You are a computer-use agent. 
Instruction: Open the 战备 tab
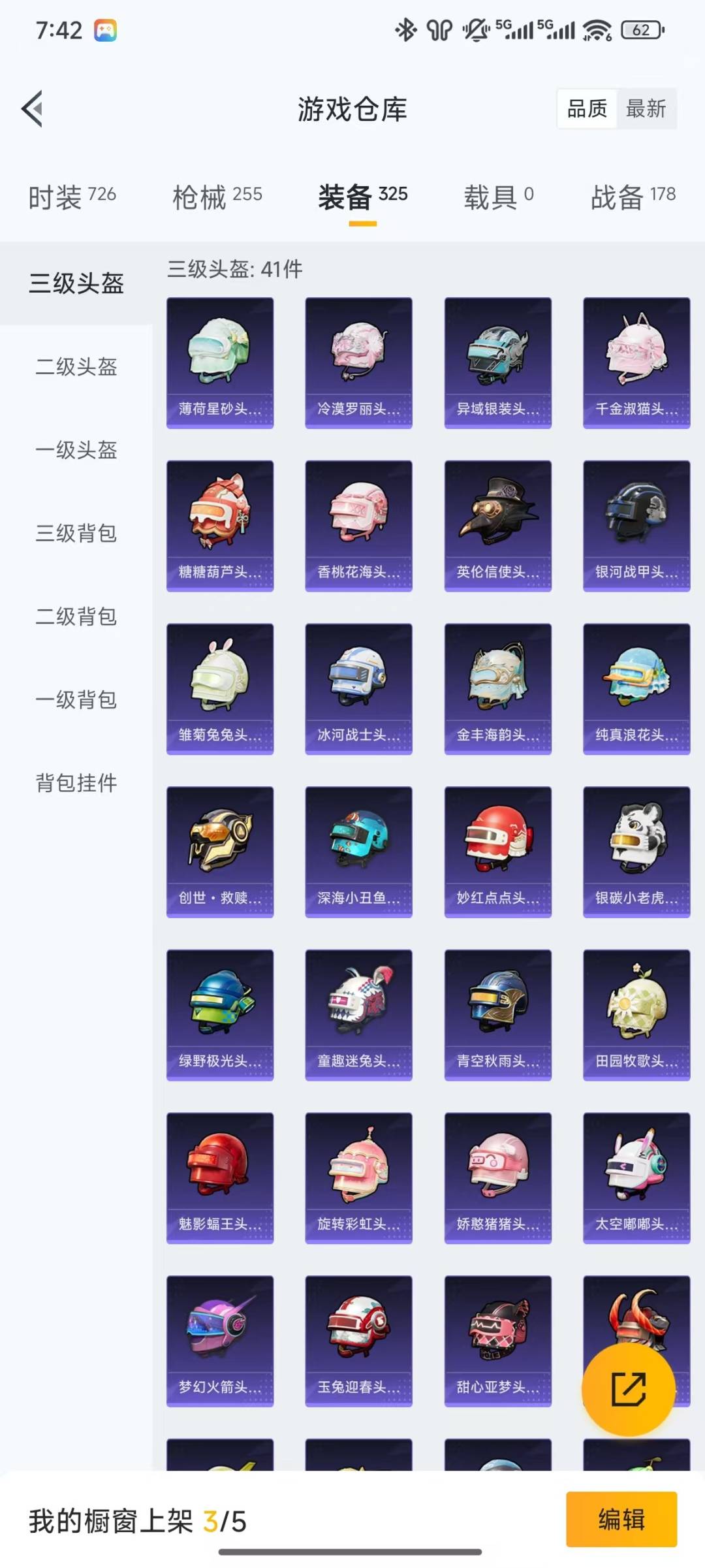633,196
